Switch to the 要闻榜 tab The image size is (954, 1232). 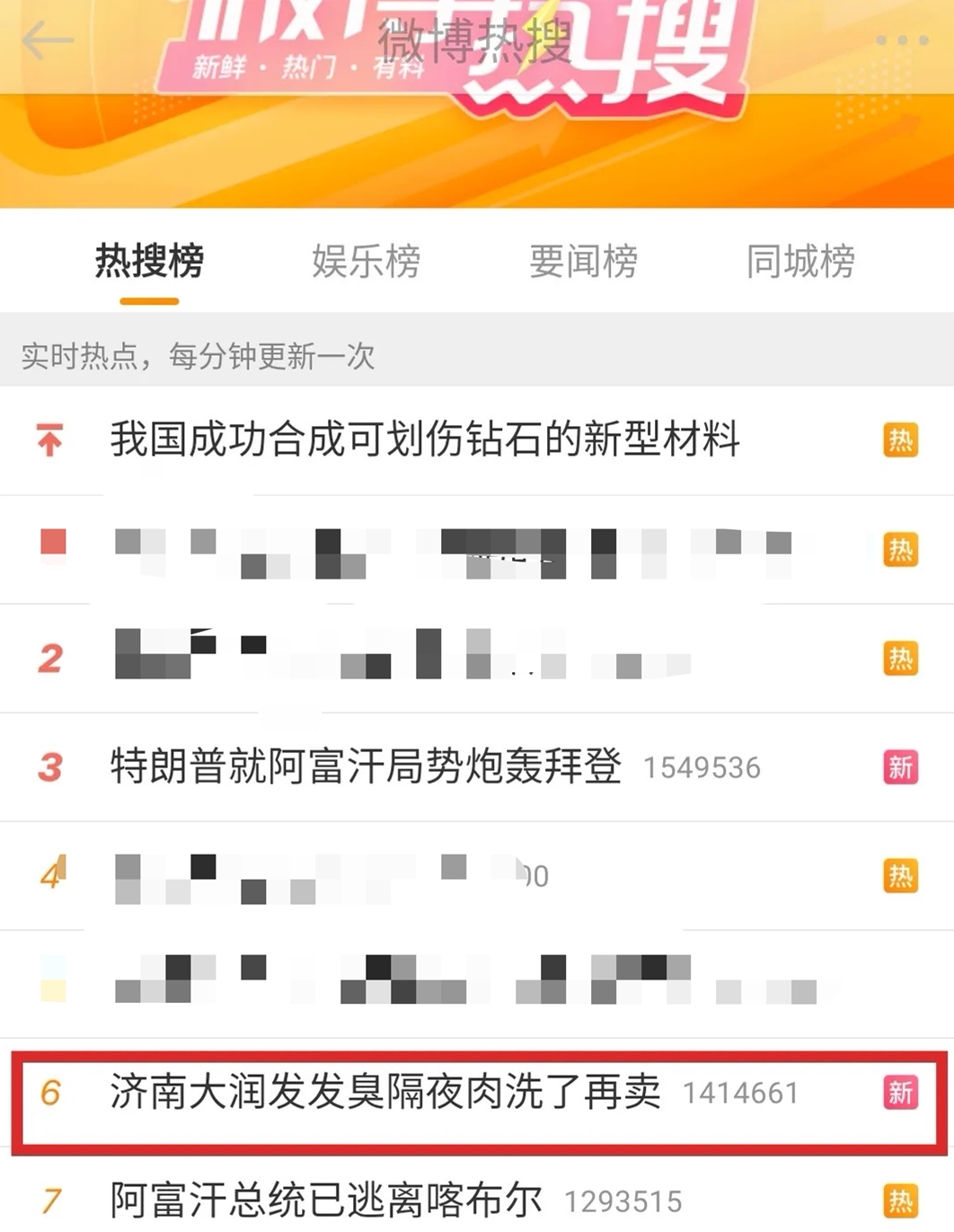coord(583,261)
